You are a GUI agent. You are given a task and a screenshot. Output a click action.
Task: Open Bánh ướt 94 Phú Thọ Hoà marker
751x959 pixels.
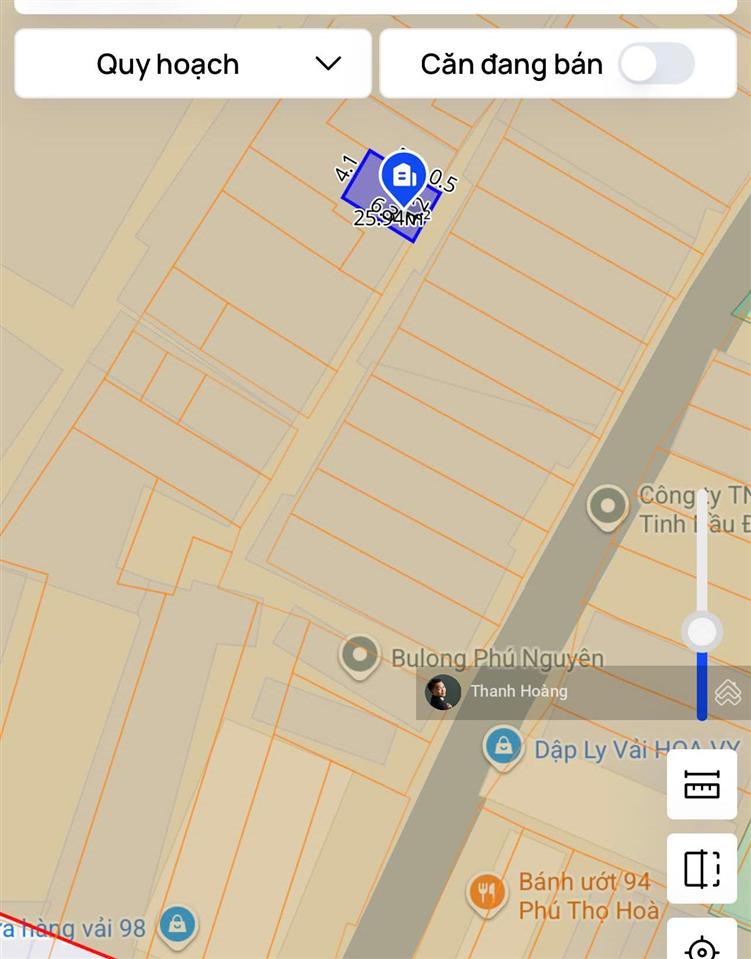[x=487, y=892]
